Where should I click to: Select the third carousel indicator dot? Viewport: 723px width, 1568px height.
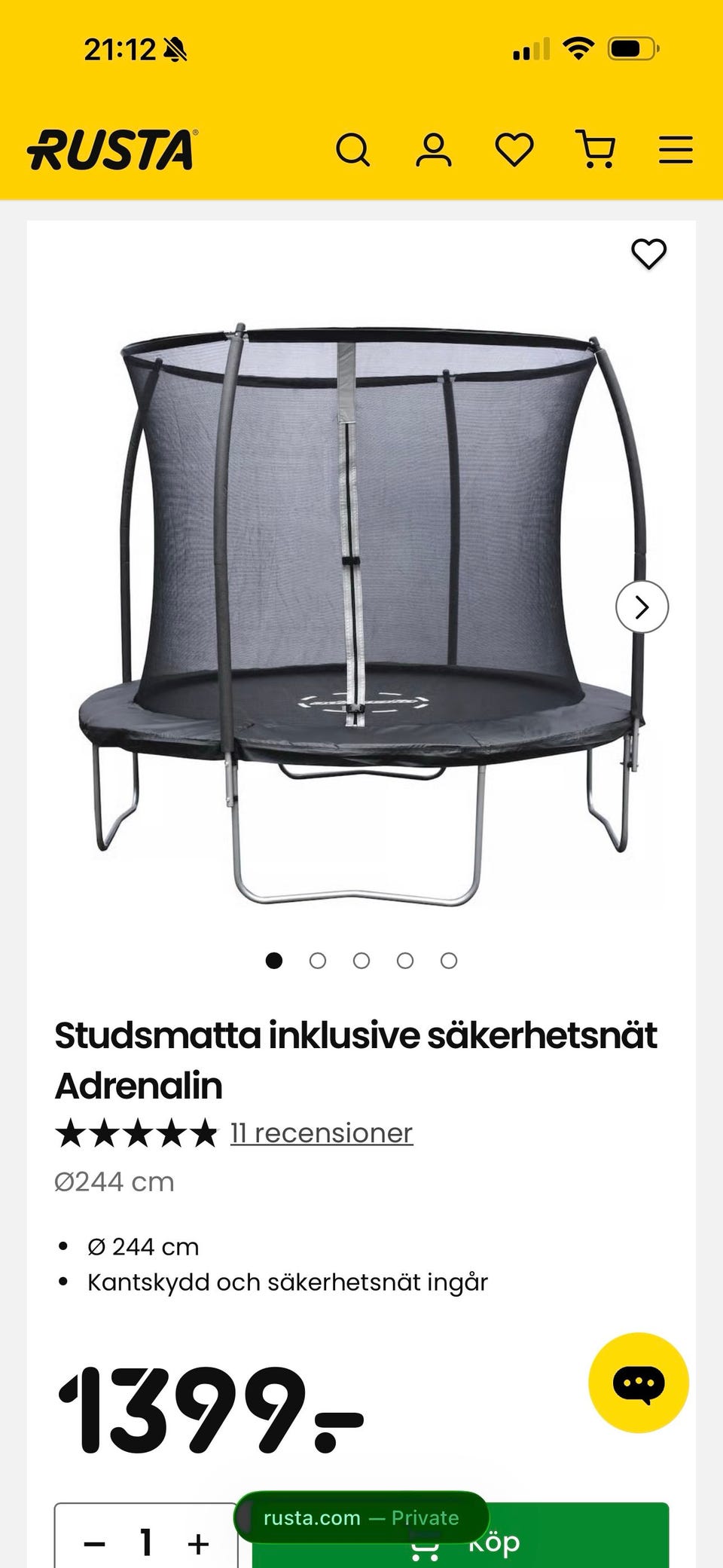(362, 961)
